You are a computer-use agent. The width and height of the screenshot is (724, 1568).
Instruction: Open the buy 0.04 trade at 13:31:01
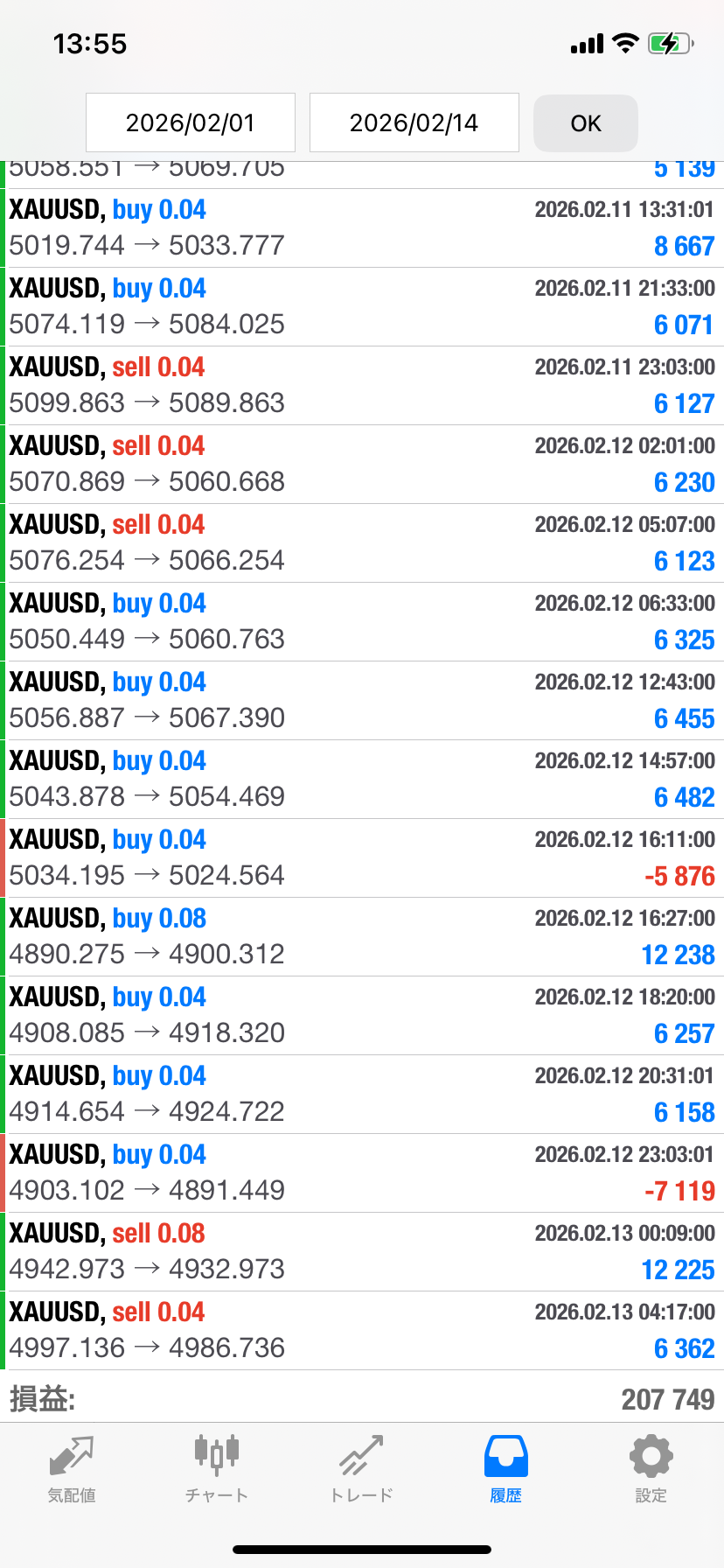click(x=362, y=227)
